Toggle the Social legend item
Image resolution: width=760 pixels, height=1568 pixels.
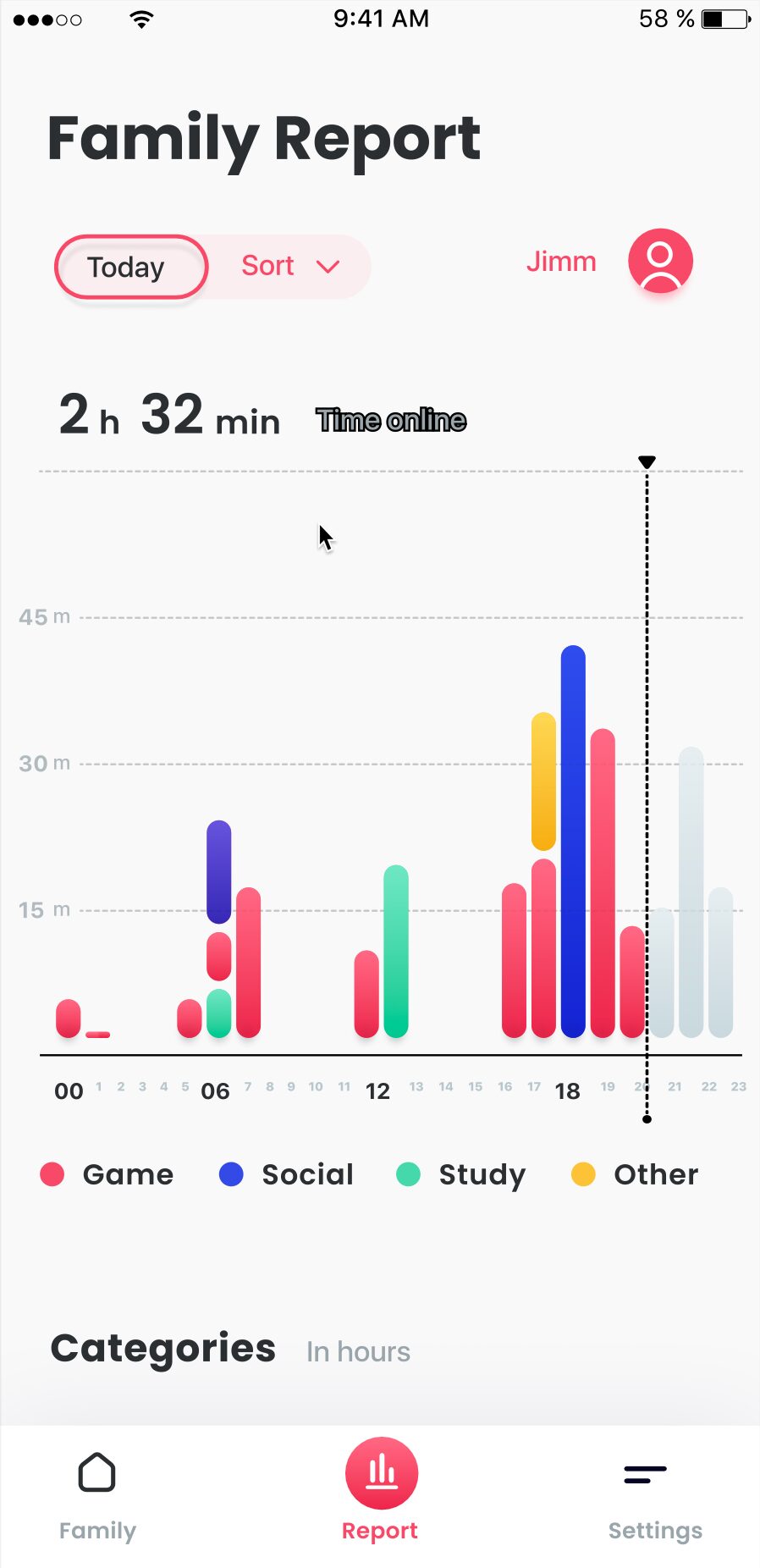(286, 1174)
